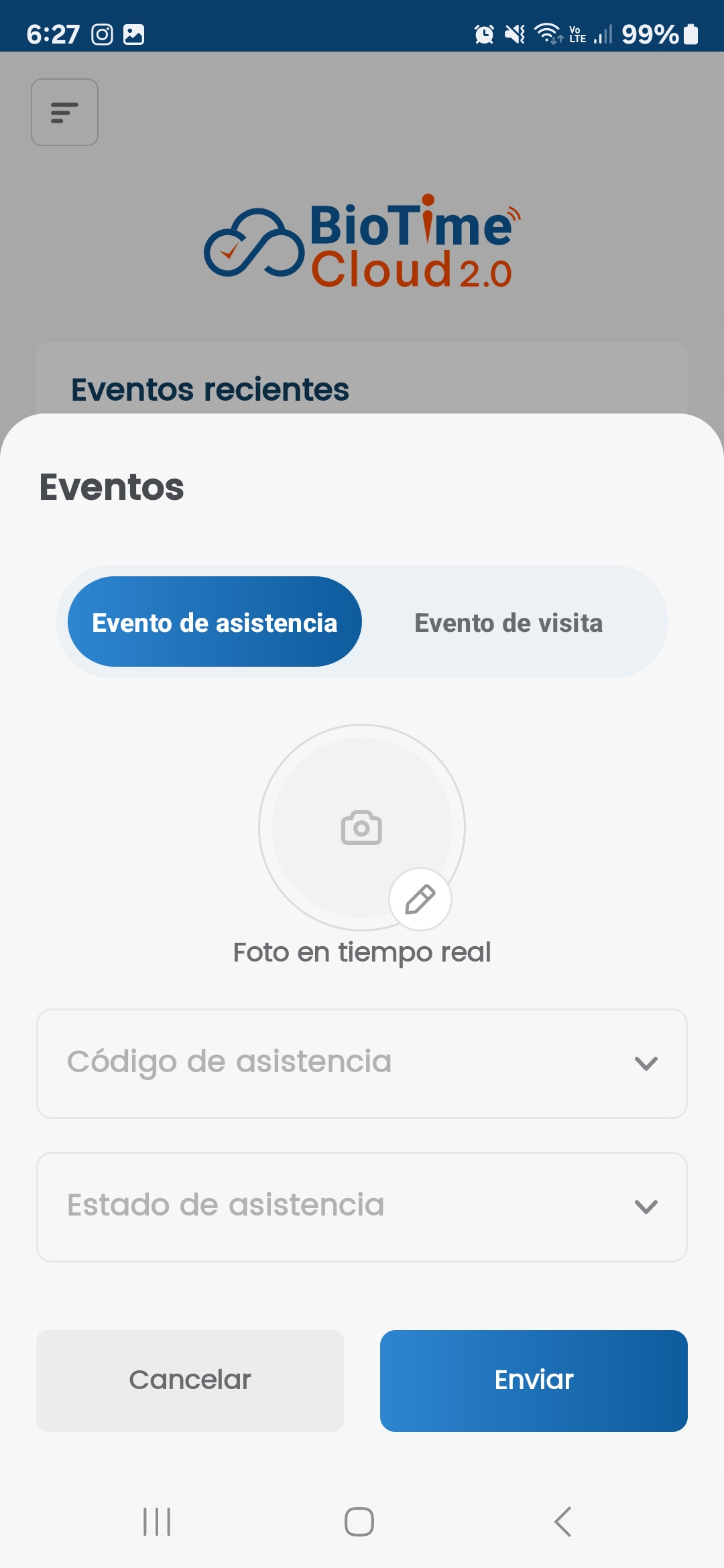
Task: Tap the pencil edit icon on photo
Action: click(x=420, y=899)
